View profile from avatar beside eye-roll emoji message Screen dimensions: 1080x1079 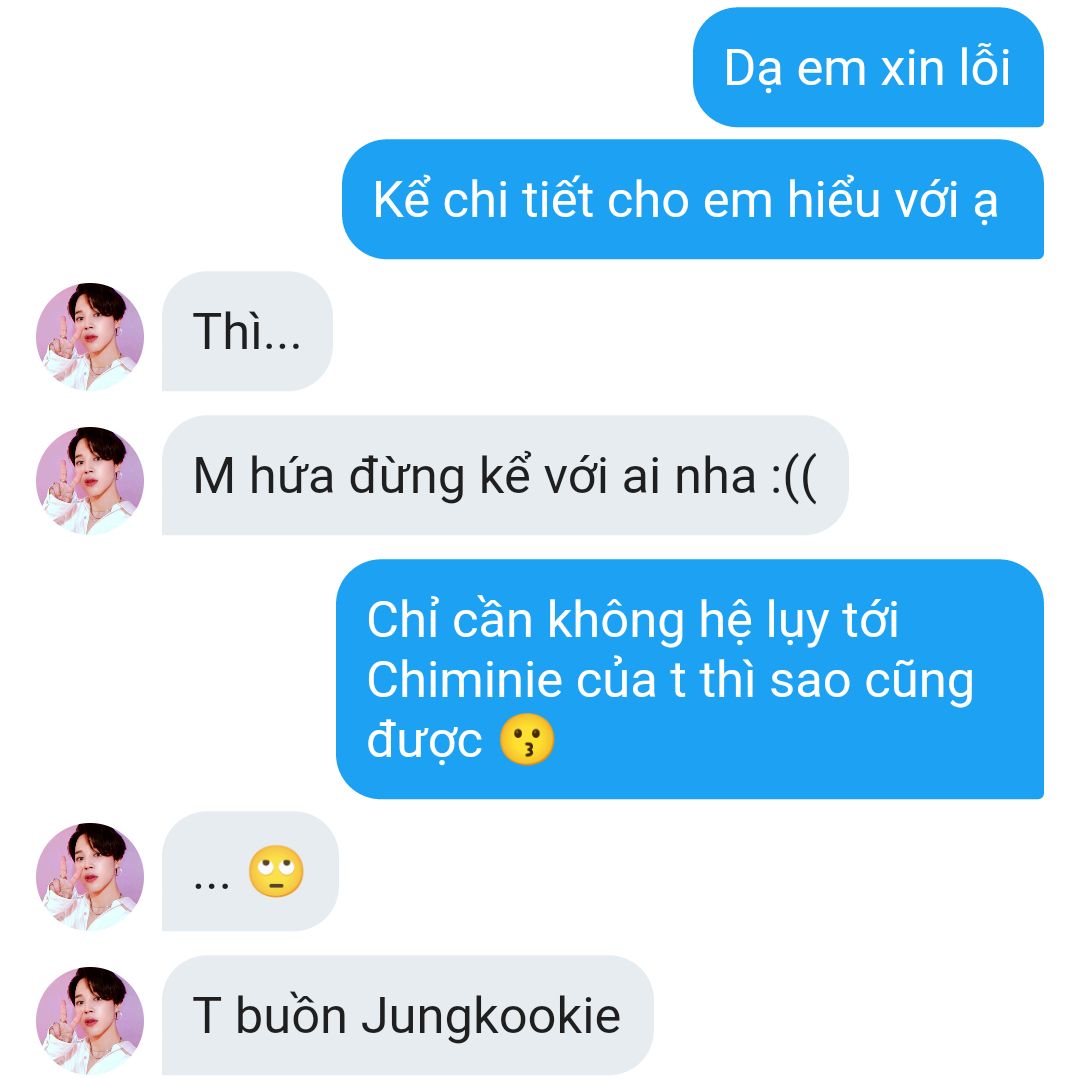pos(90,876)
